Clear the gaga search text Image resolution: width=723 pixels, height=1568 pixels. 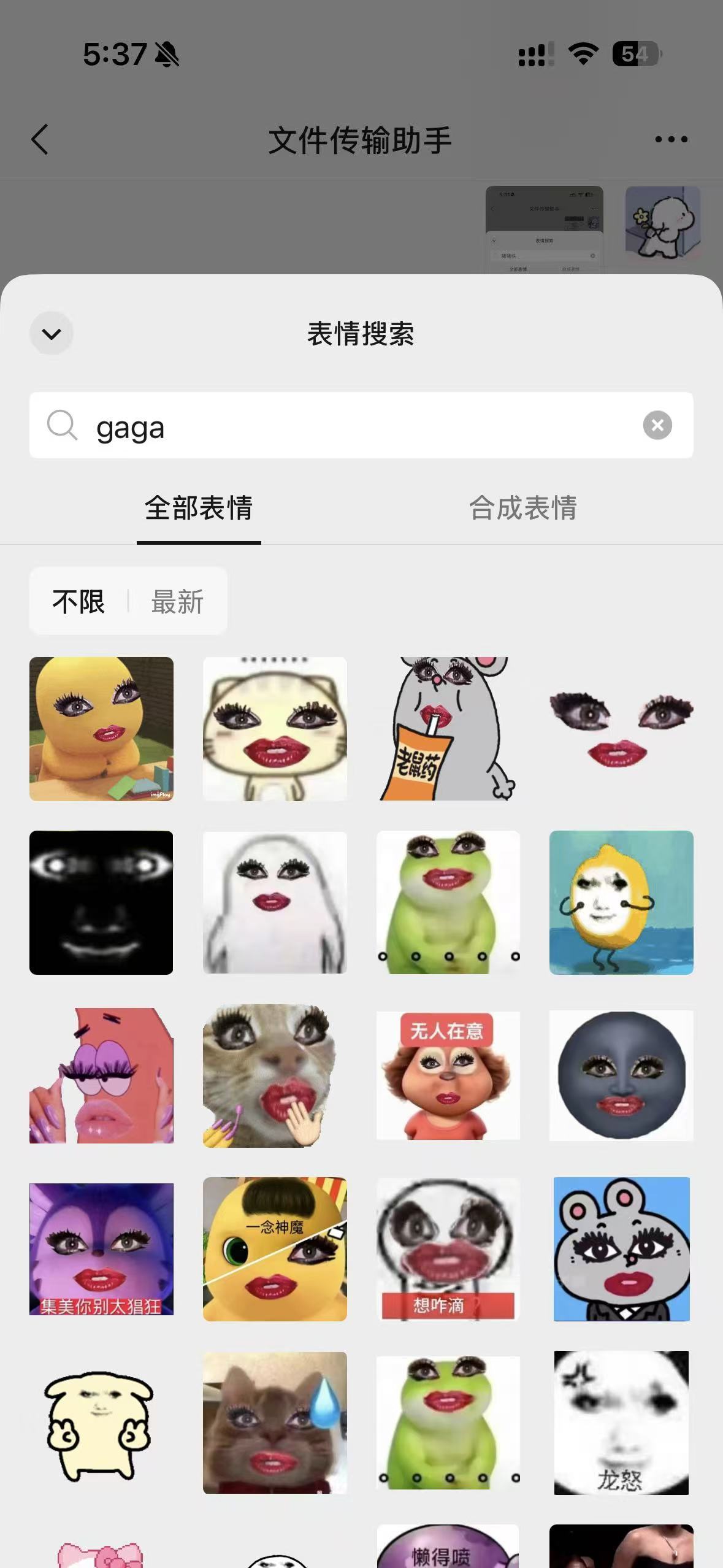pyautogui.click(x=657, y=425)
